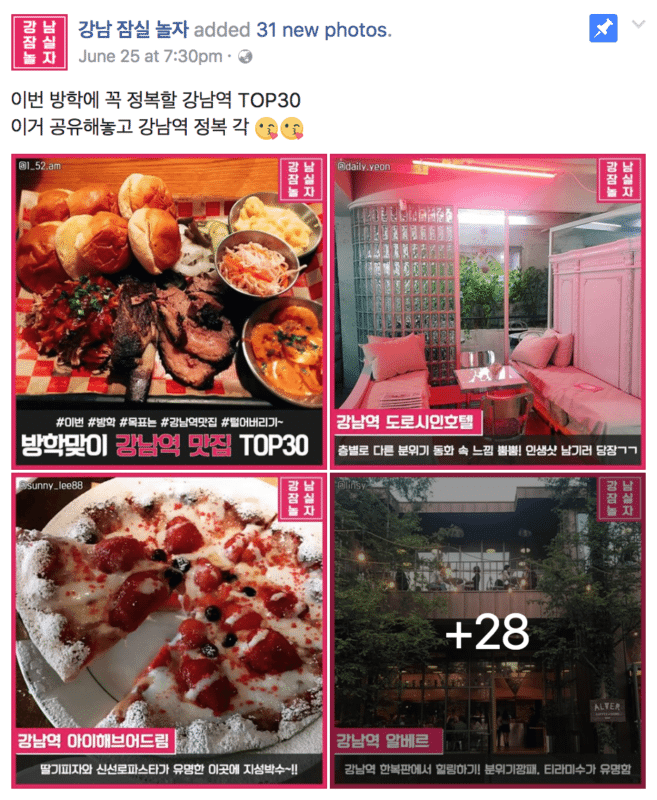Open the 강남역 도로시인호텔 photo
The height and width of the screenshot is (800, 657).
(x=489, y=310)
